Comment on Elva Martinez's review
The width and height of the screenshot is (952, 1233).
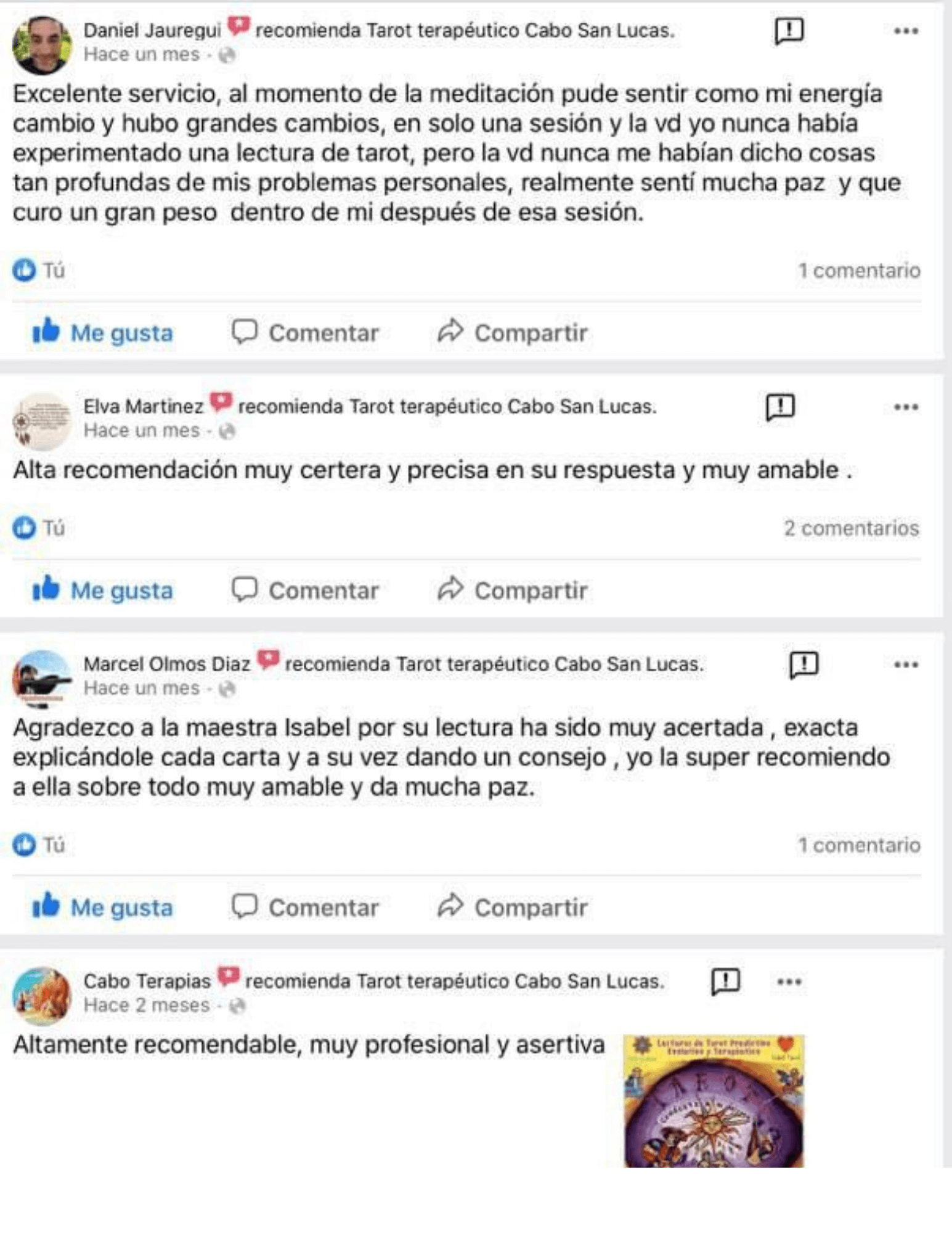[306, 590]
